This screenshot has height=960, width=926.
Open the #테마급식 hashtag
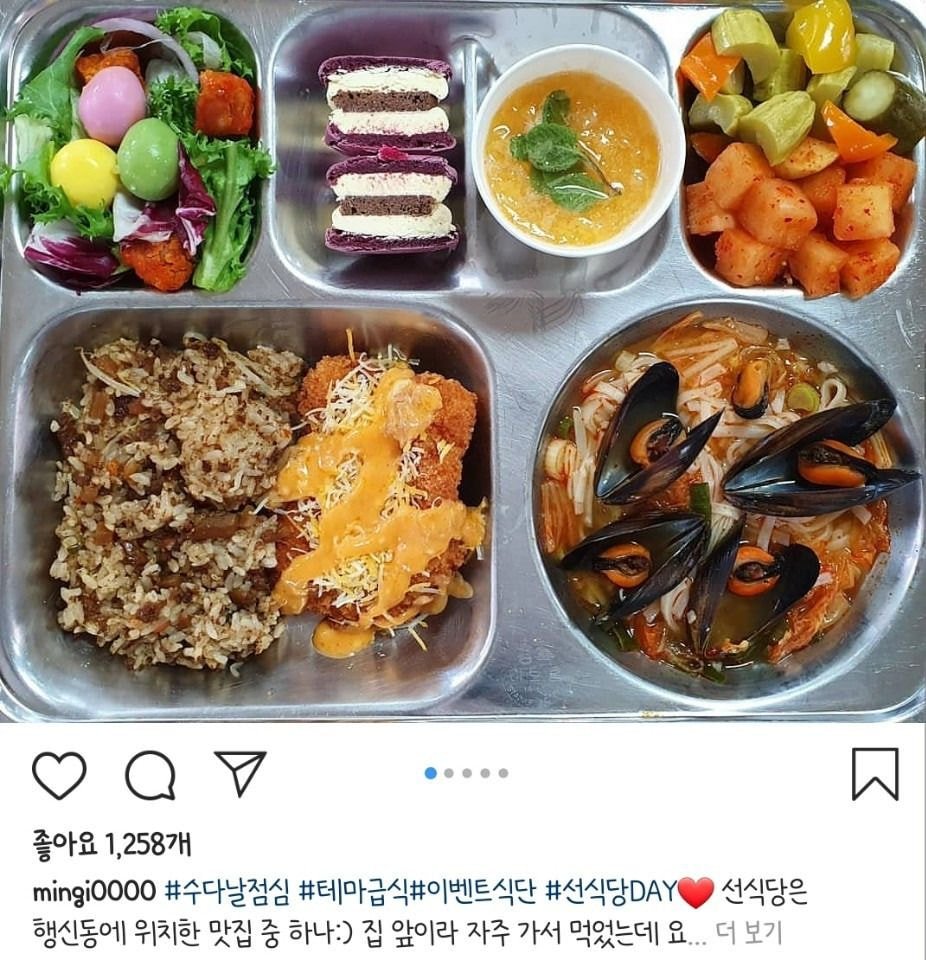point(355,892)
